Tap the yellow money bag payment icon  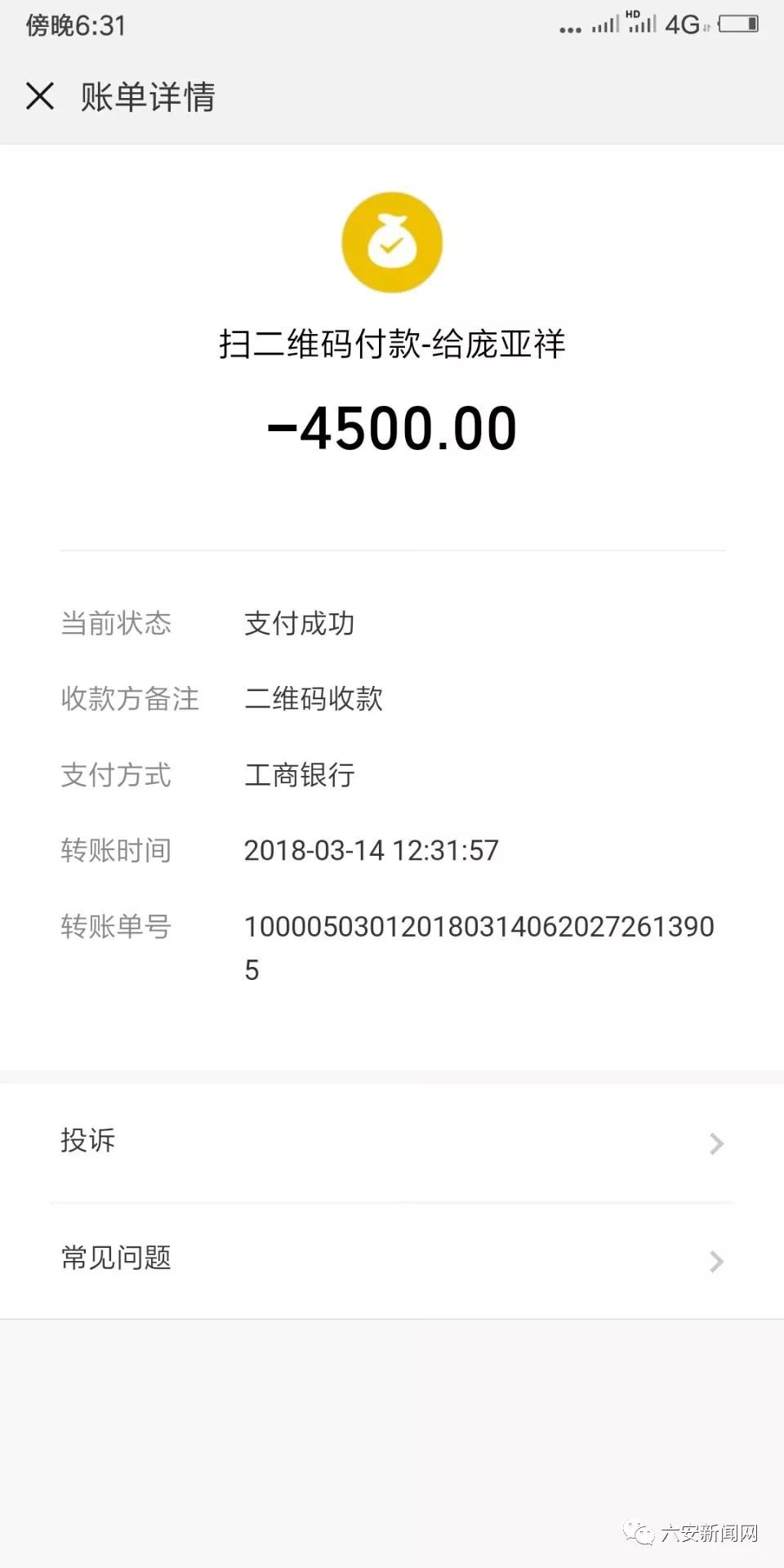(x=392, y=242)
